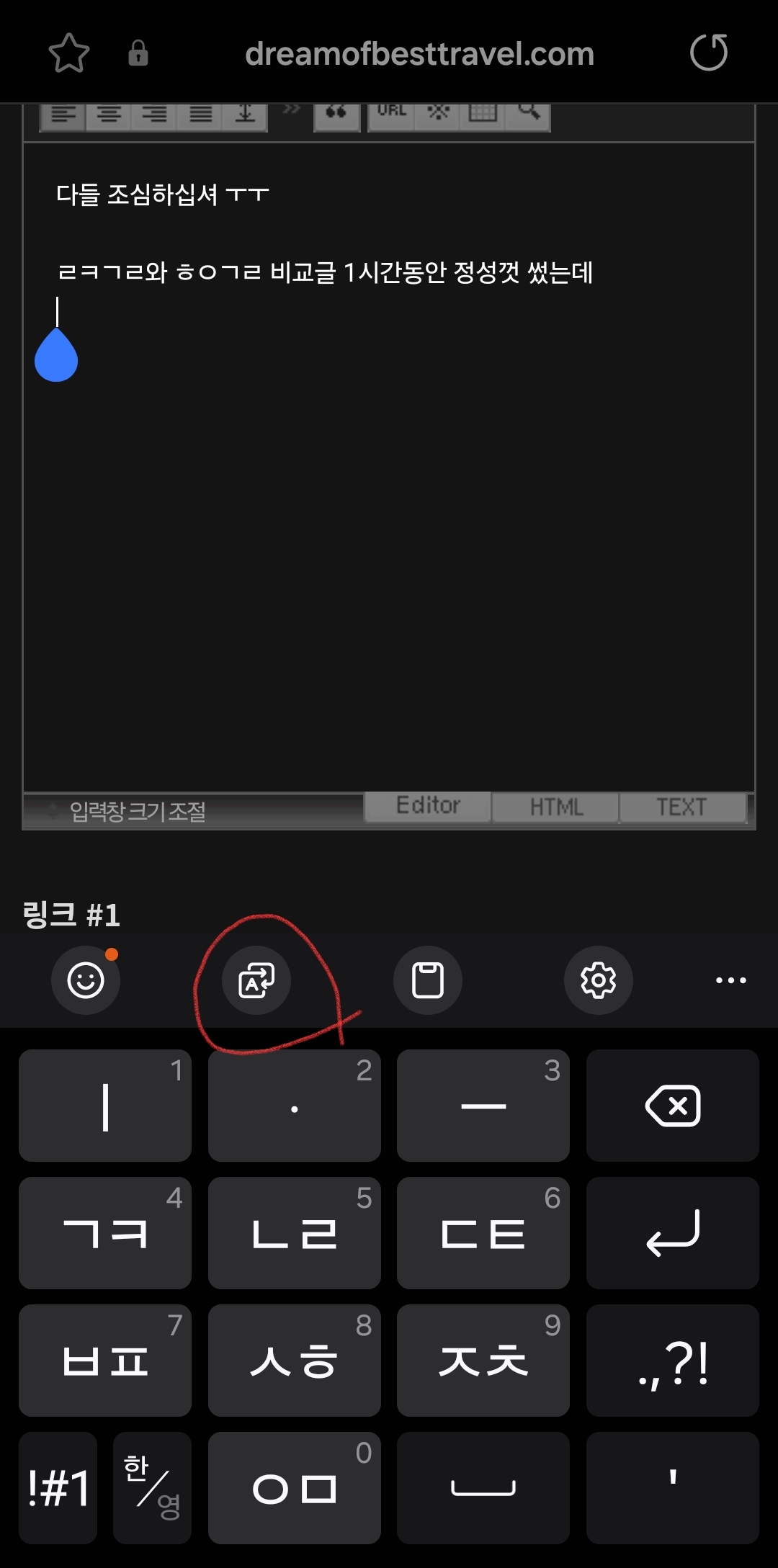Reload the page
The image size is (778, 1568).
point(708,53)
